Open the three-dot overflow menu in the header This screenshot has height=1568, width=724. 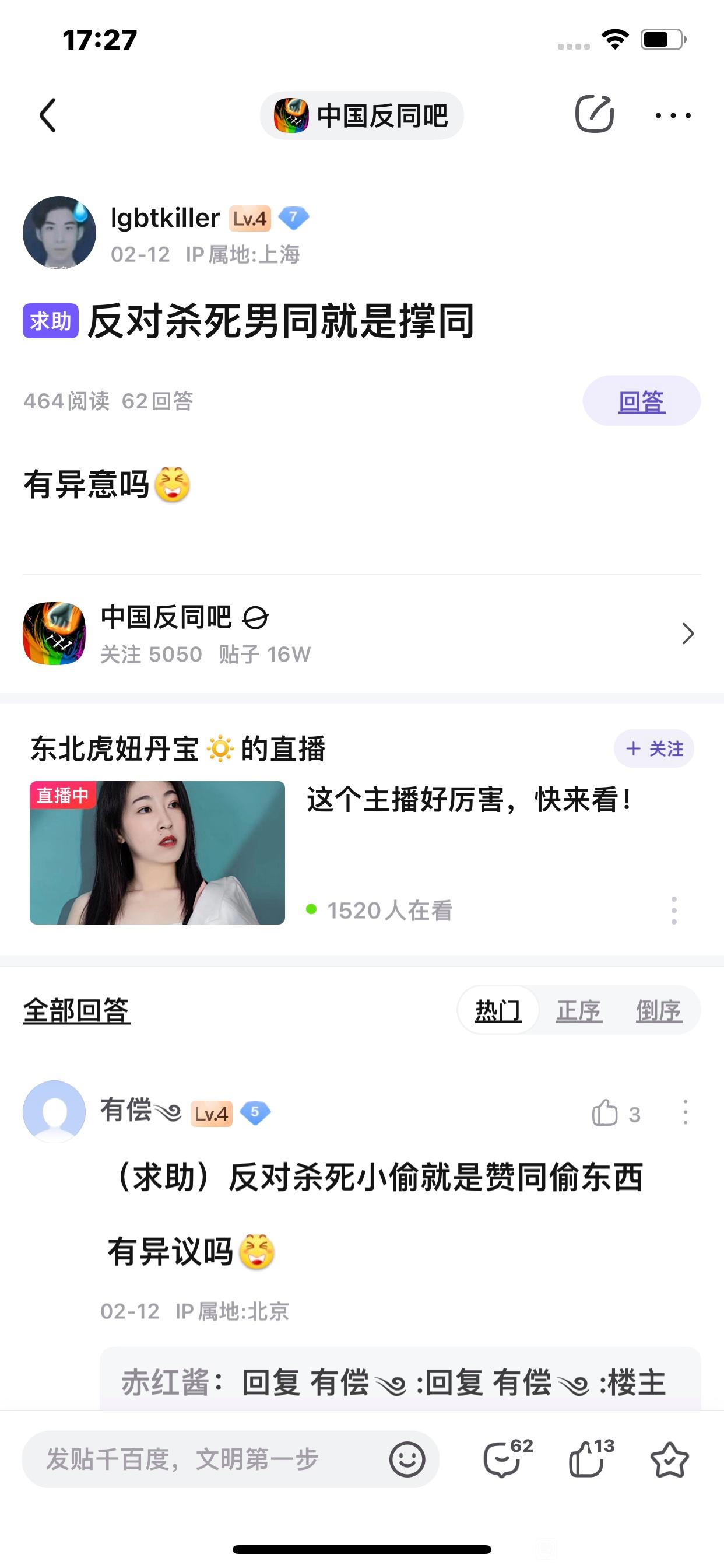pyautogui.click(x=673, y=115)
